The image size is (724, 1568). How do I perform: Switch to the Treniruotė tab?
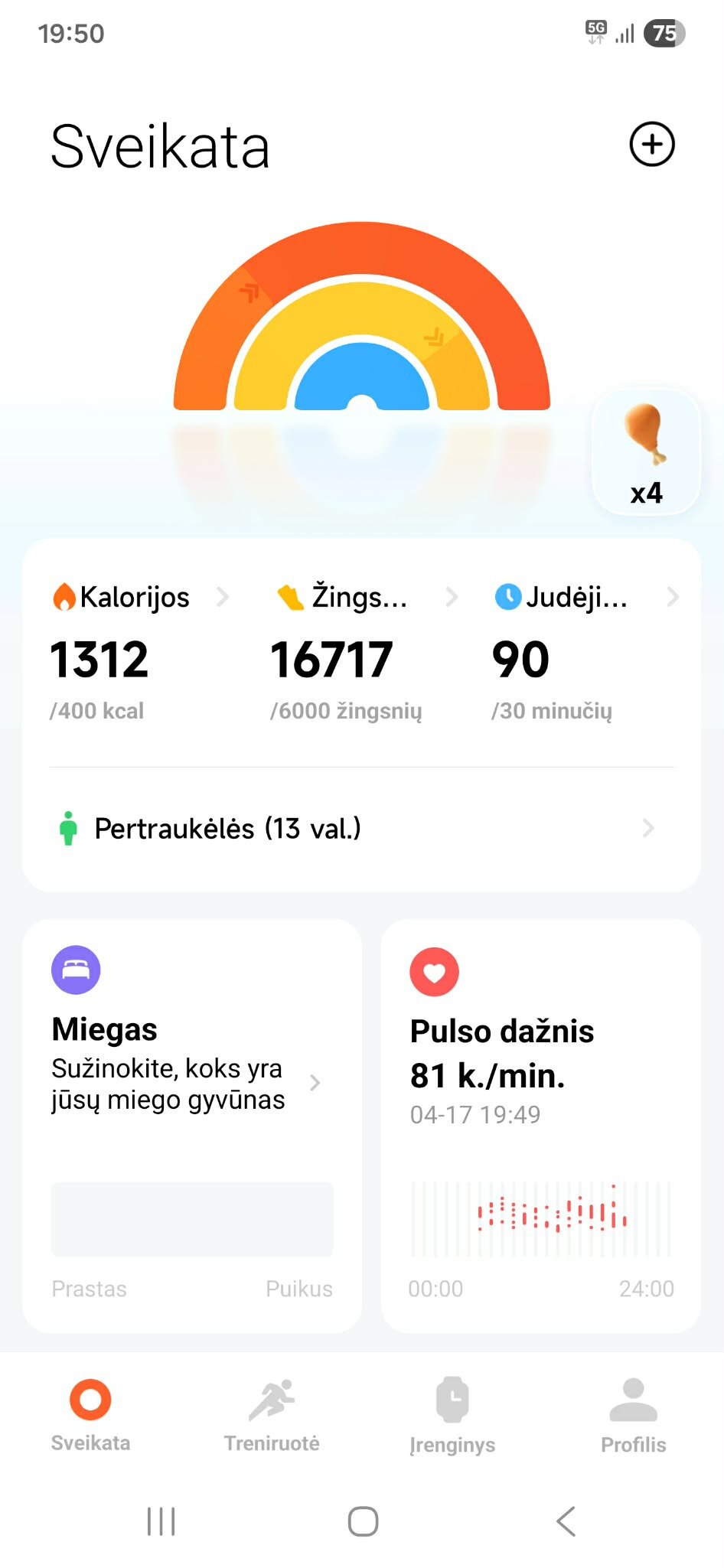272,1416
